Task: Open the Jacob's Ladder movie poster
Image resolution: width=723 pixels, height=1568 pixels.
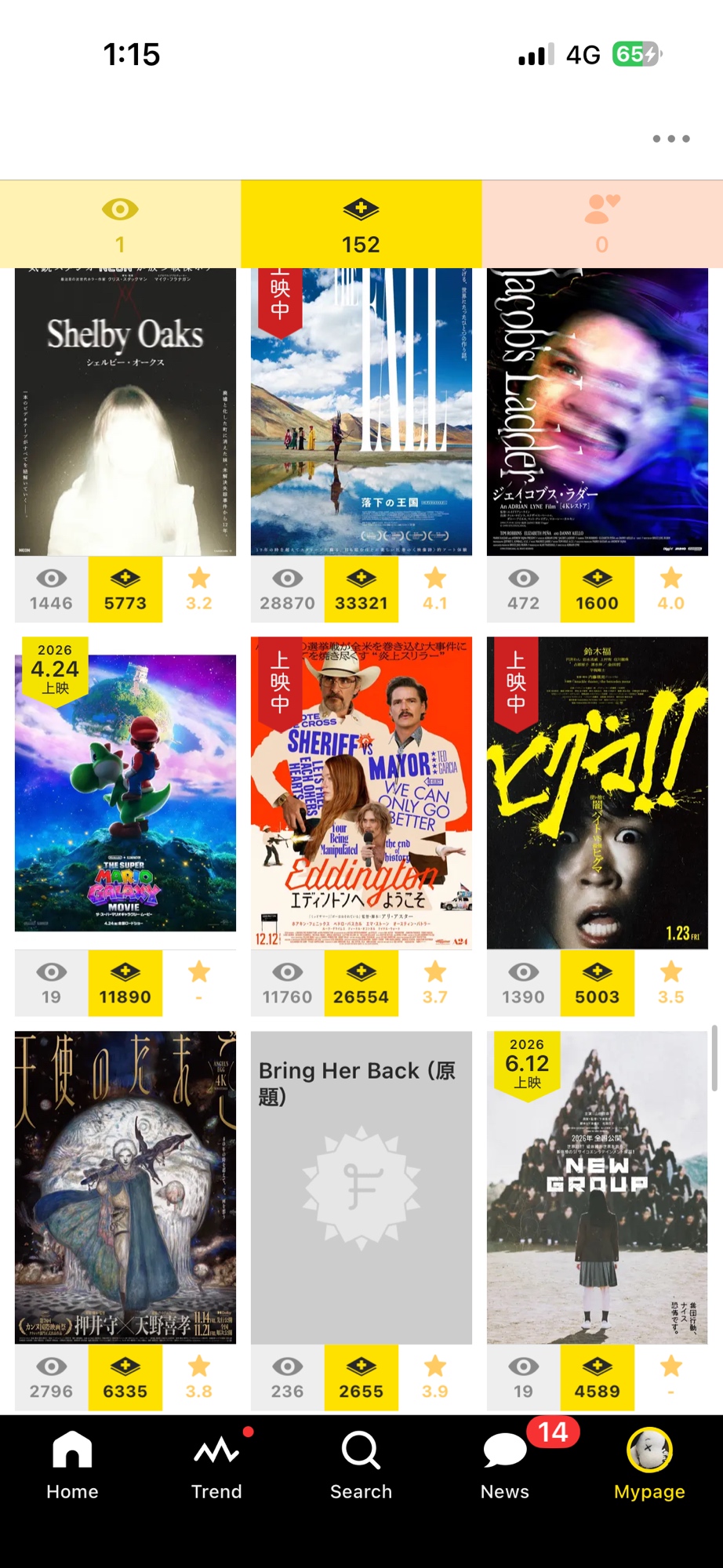Action: click(597, 412)
